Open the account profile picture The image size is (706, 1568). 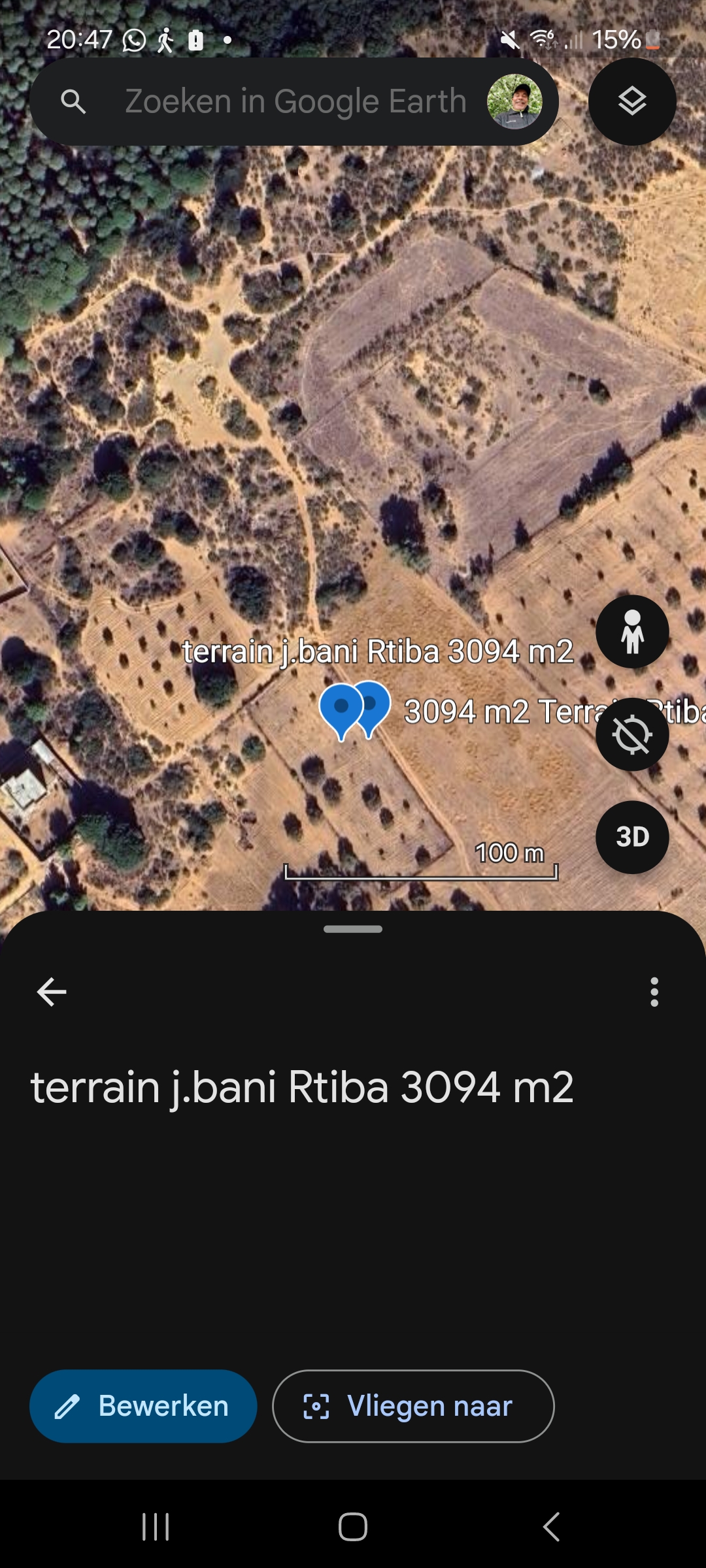514,102
